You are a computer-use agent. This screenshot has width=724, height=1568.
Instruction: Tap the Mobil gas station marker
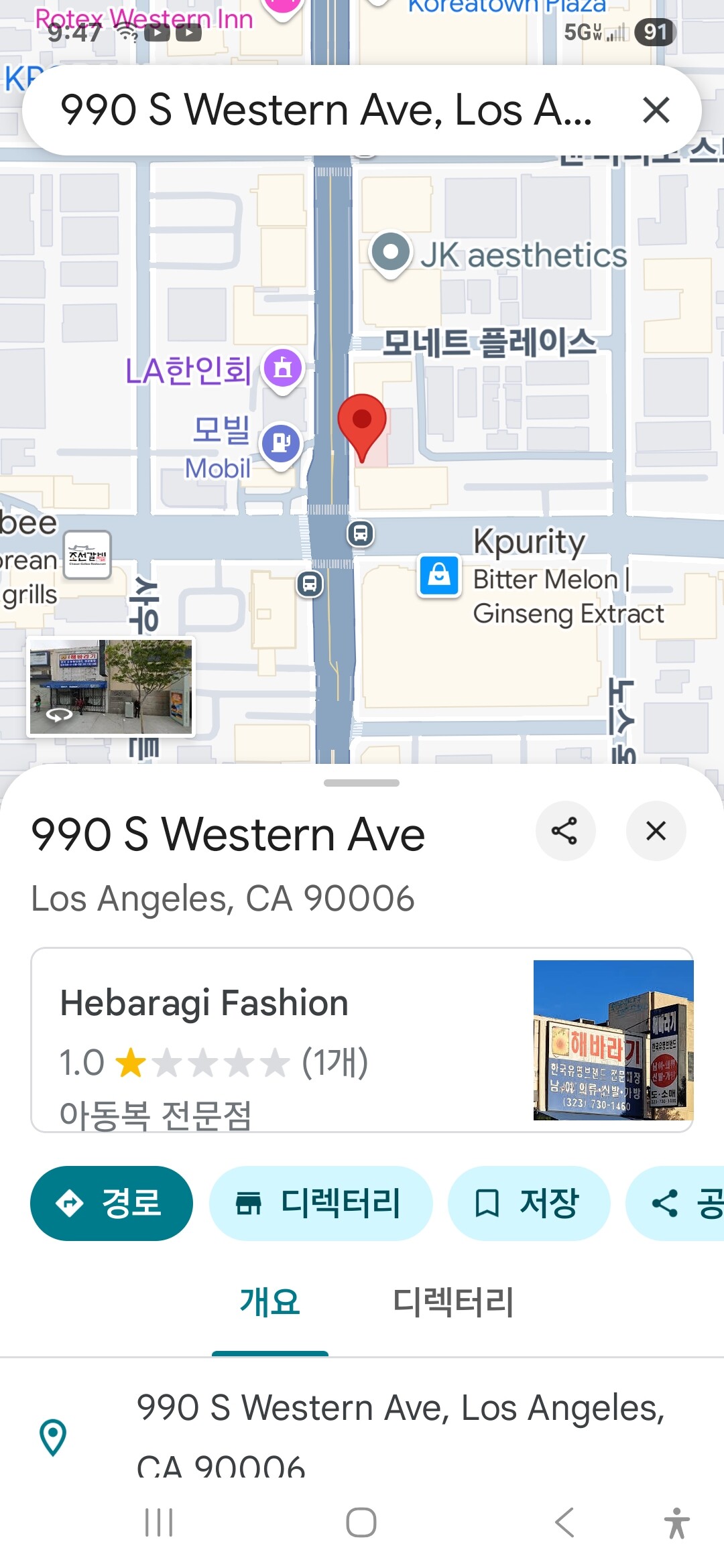point(280,443)
